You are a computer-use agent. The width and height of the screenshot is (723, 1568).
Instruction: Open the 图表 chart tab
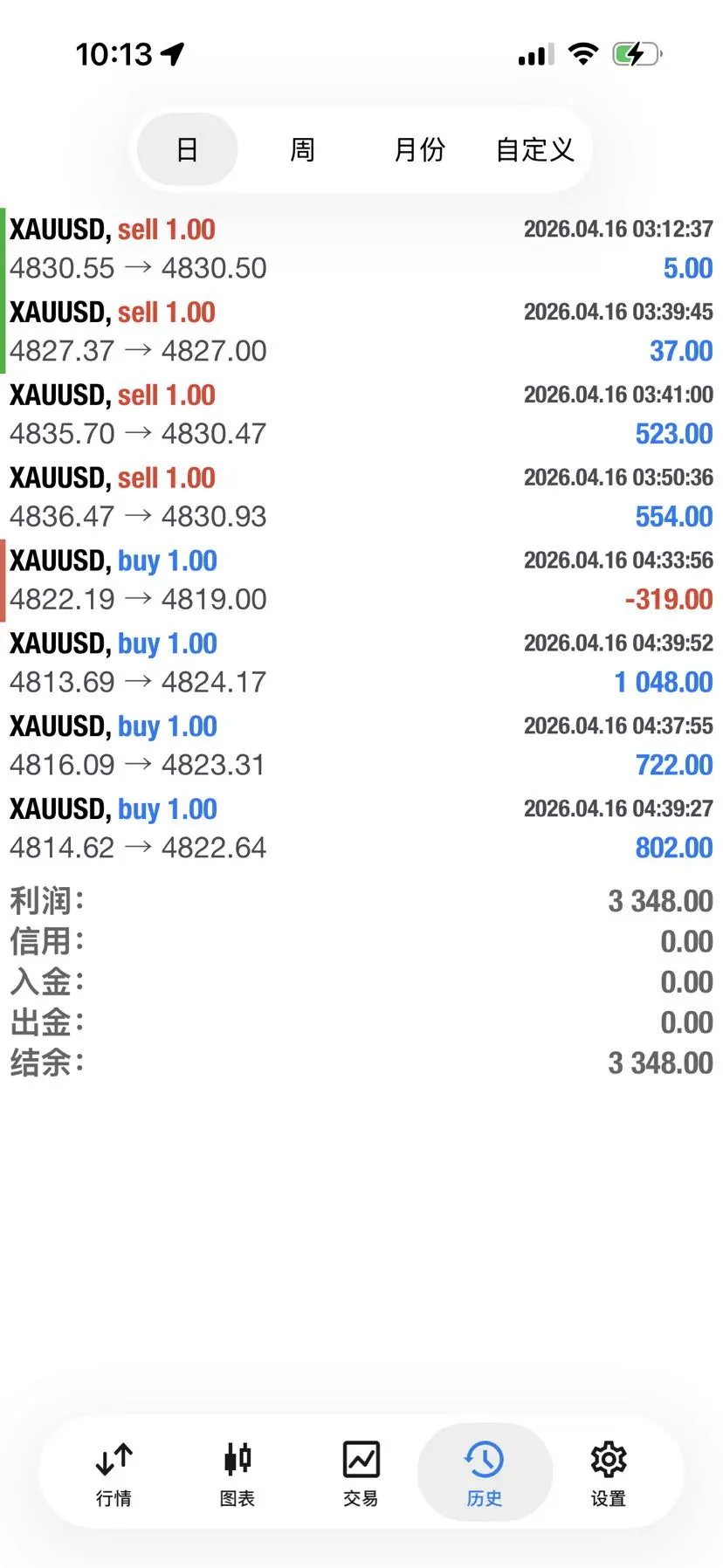tap(238, 1473)
